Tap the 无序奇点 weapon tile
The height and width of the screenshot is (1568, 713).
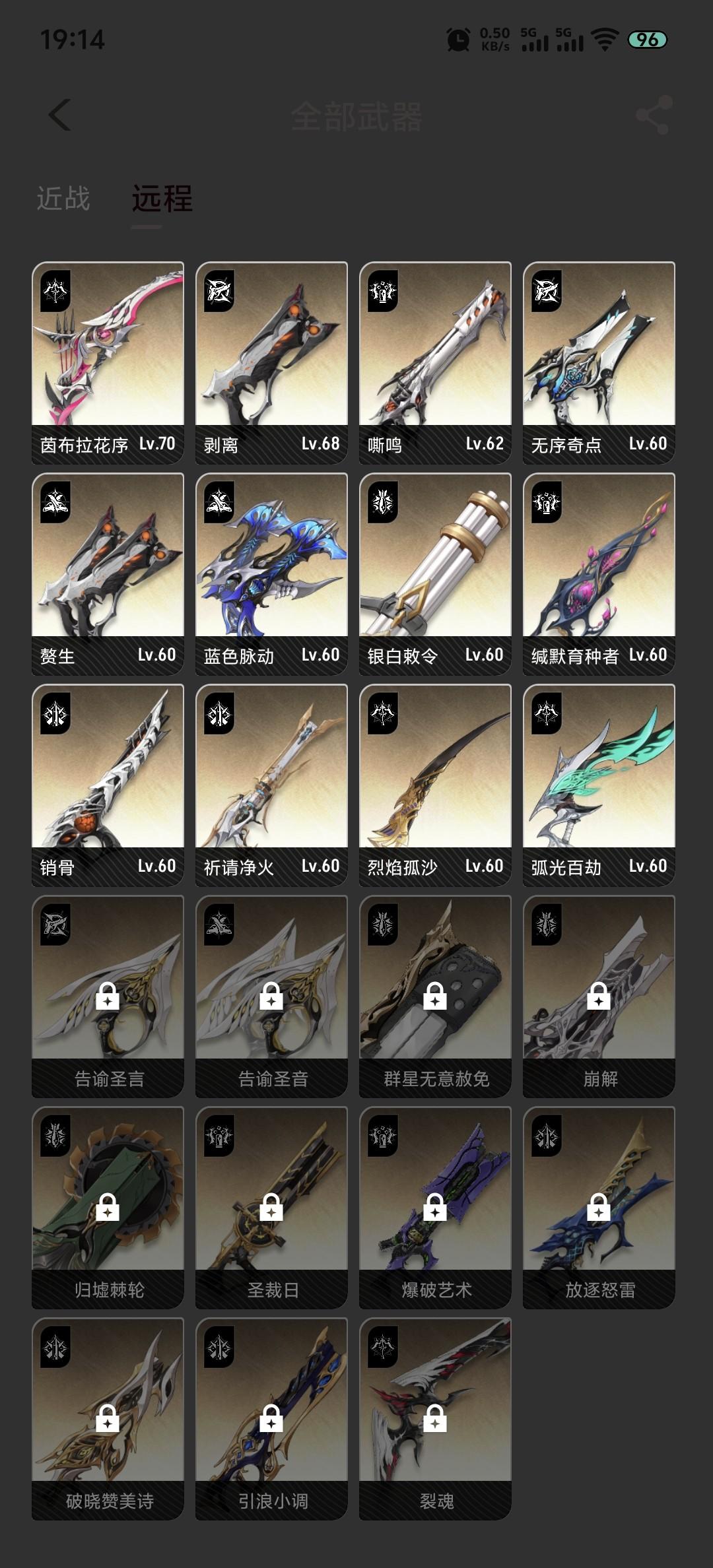point(599,362)
